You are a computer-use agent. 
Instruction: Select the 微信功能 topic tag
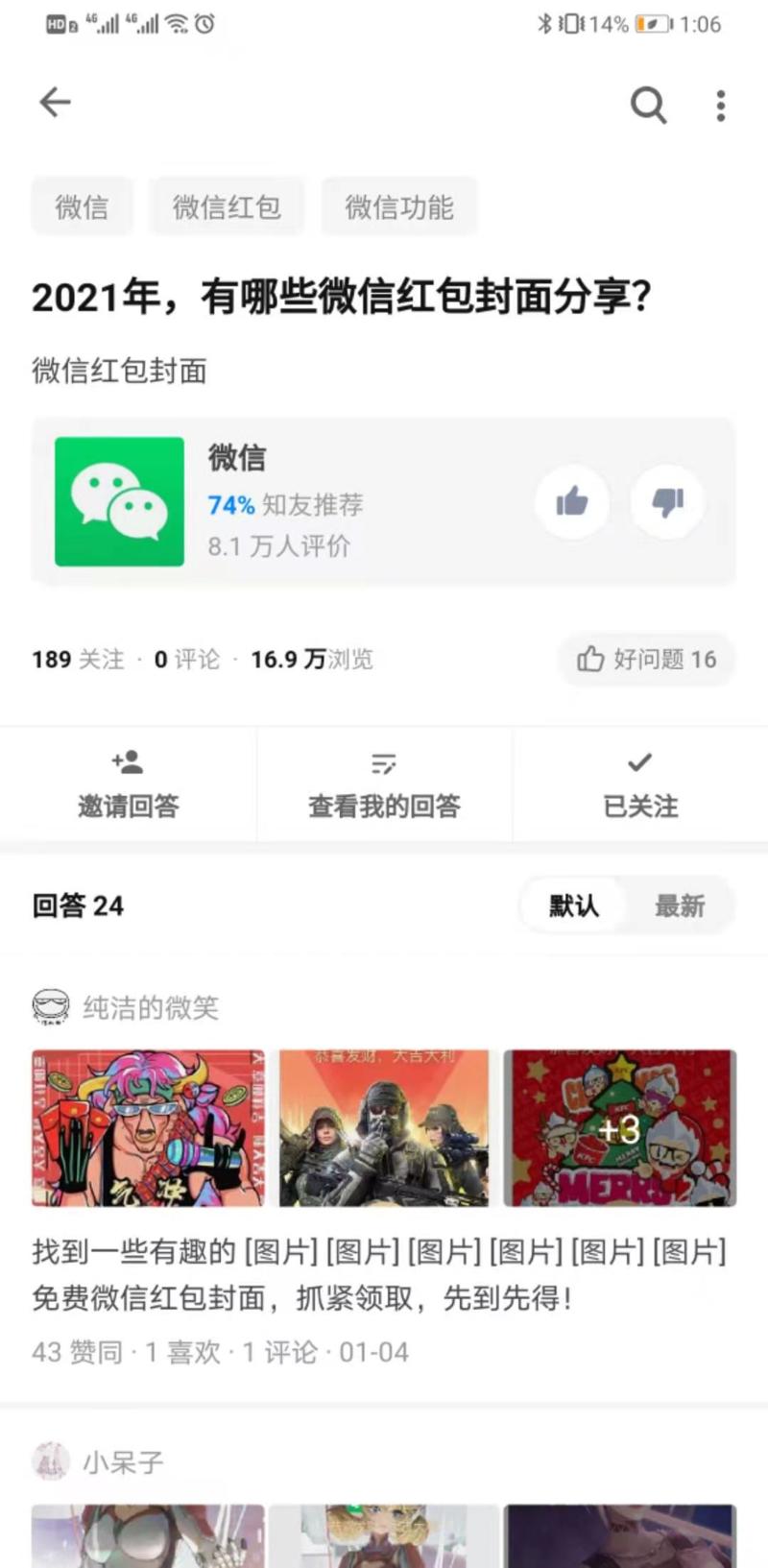point(399,206)
